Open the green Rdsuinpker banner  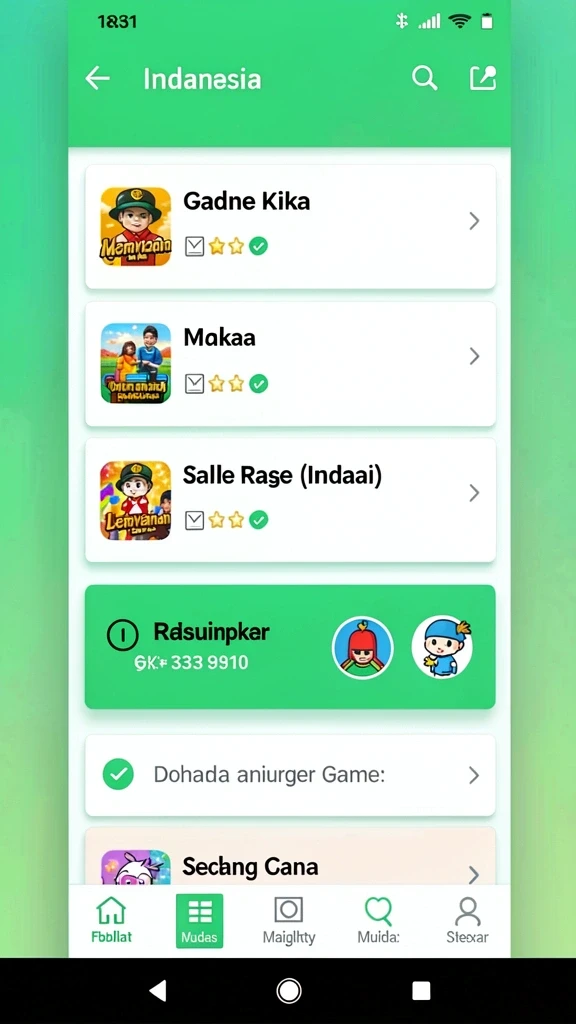coord(290,647)
